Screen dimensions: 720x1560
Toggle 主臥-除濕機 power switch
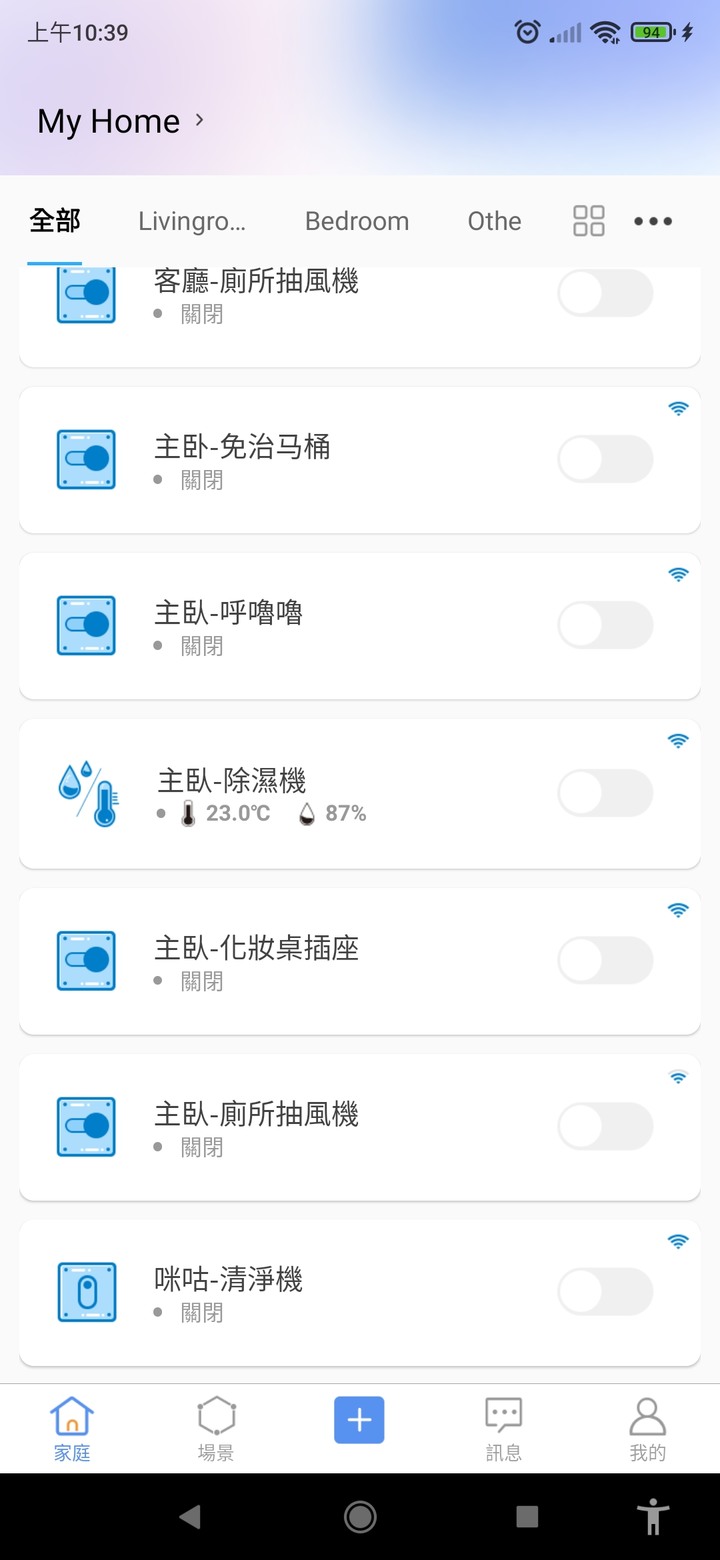[x=605, y=793]
